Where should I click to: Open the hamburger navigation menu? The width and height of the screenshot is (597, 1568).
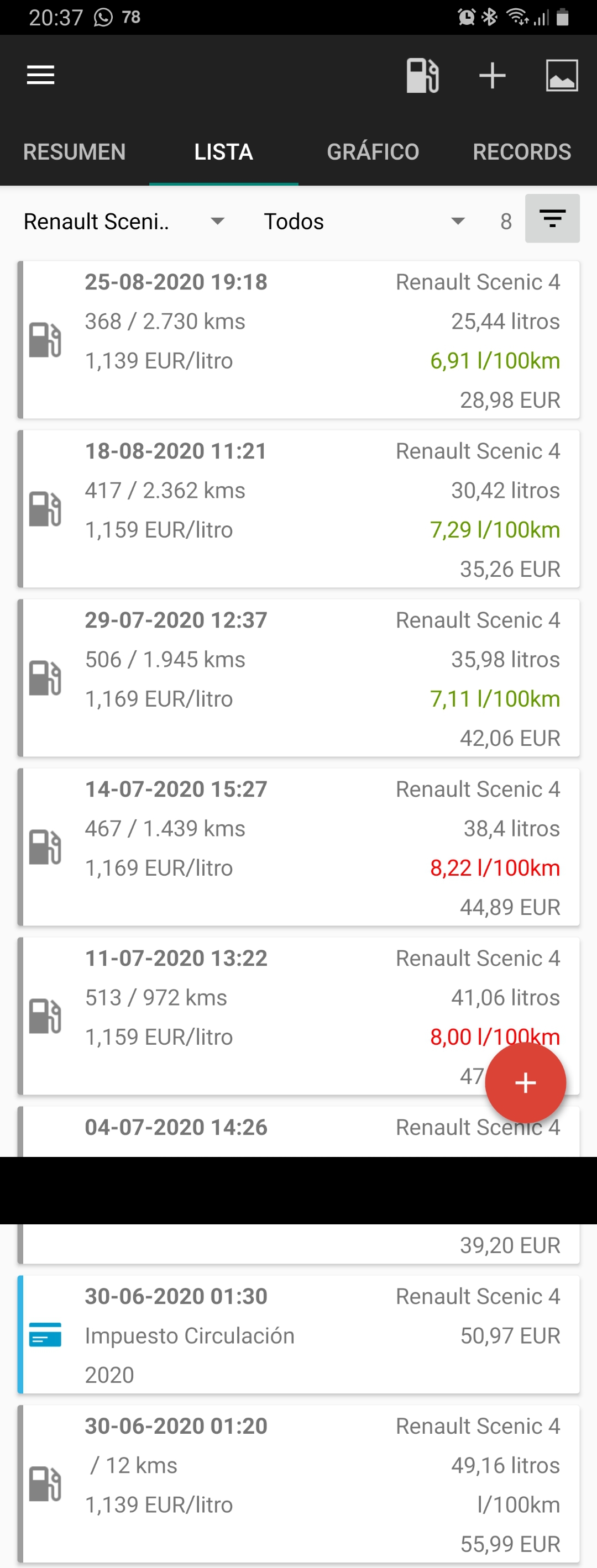[x=41, y=76]
